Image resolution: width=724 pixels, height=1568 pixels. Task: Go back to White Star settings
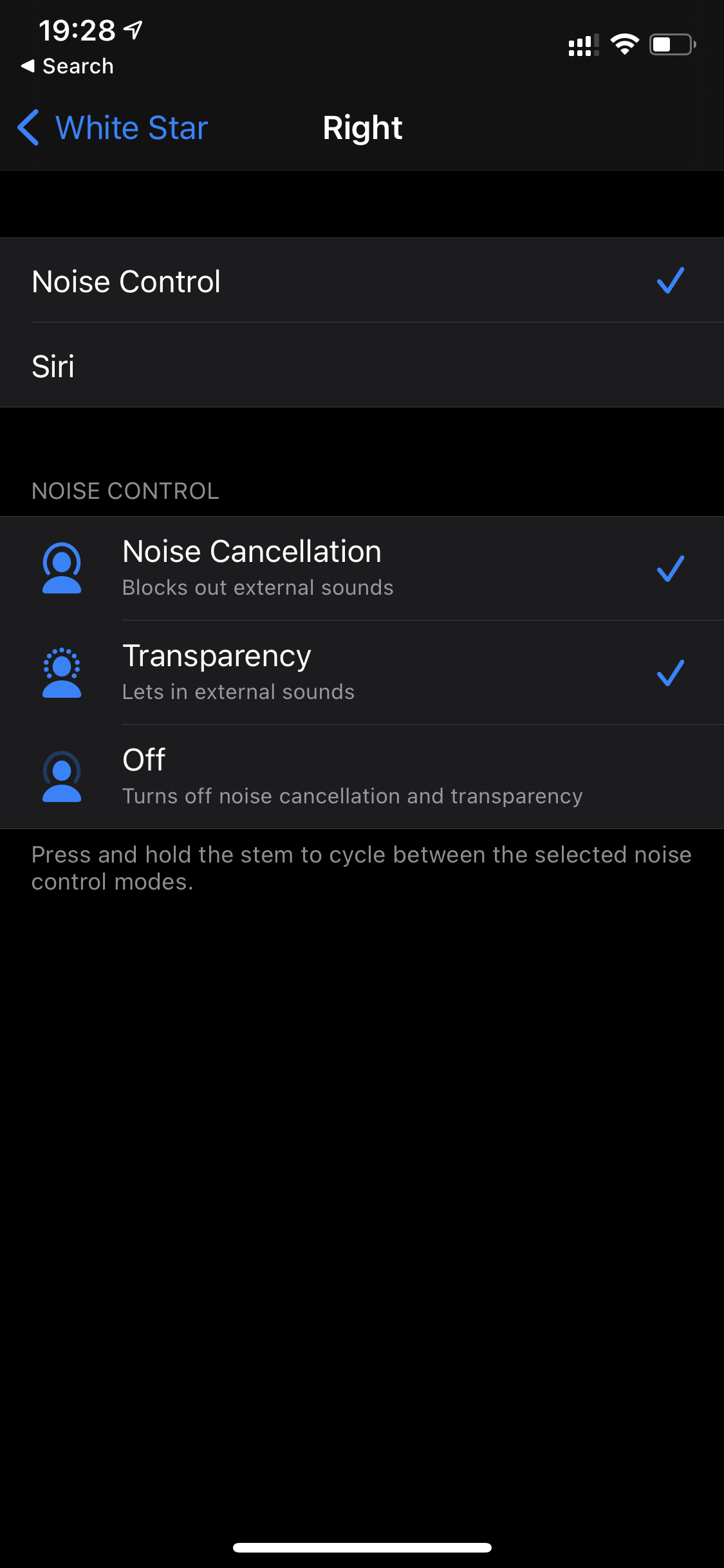114,128
